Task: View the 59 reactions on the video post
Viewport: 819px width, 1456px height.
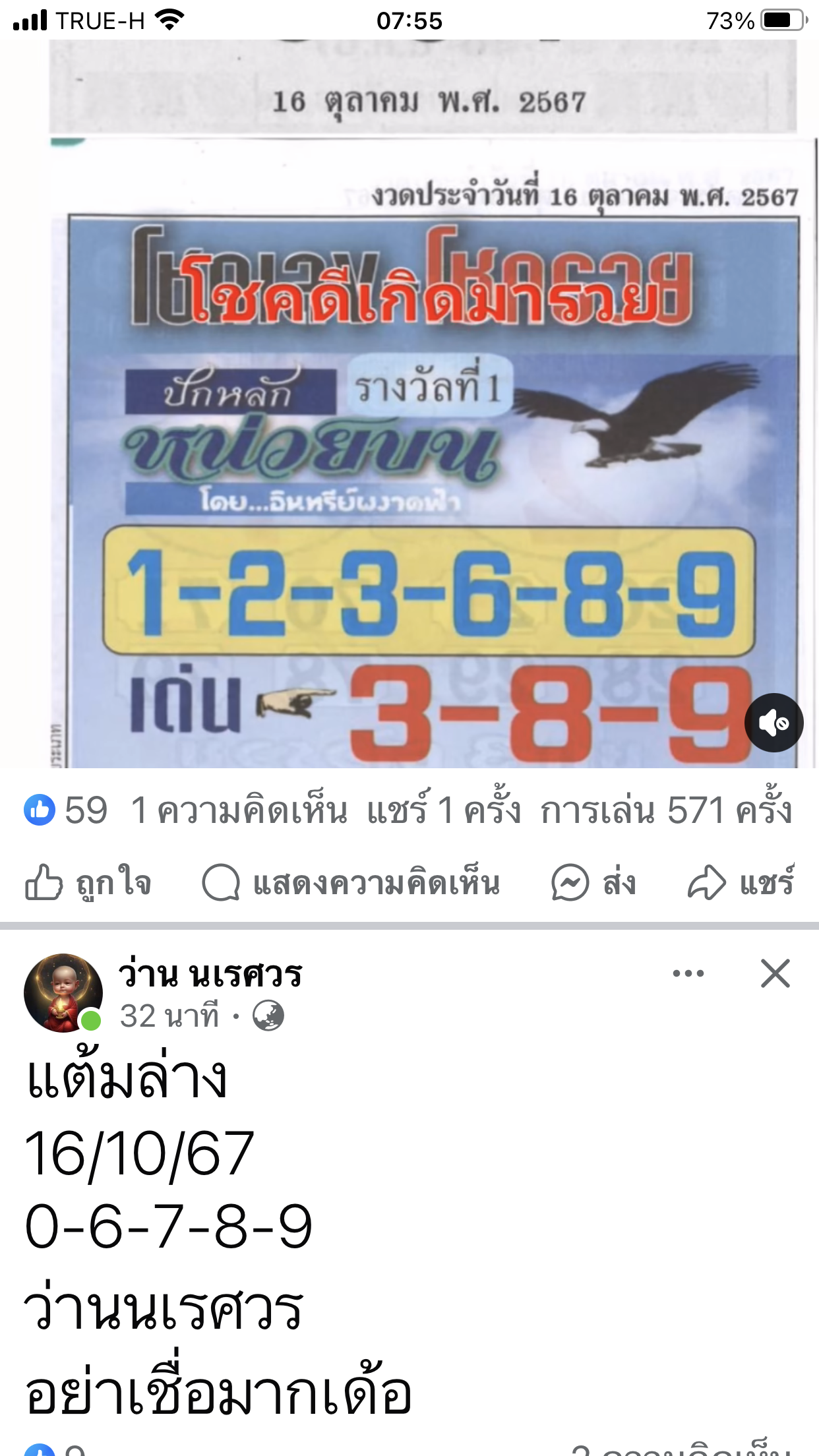Action: [65, 810]
